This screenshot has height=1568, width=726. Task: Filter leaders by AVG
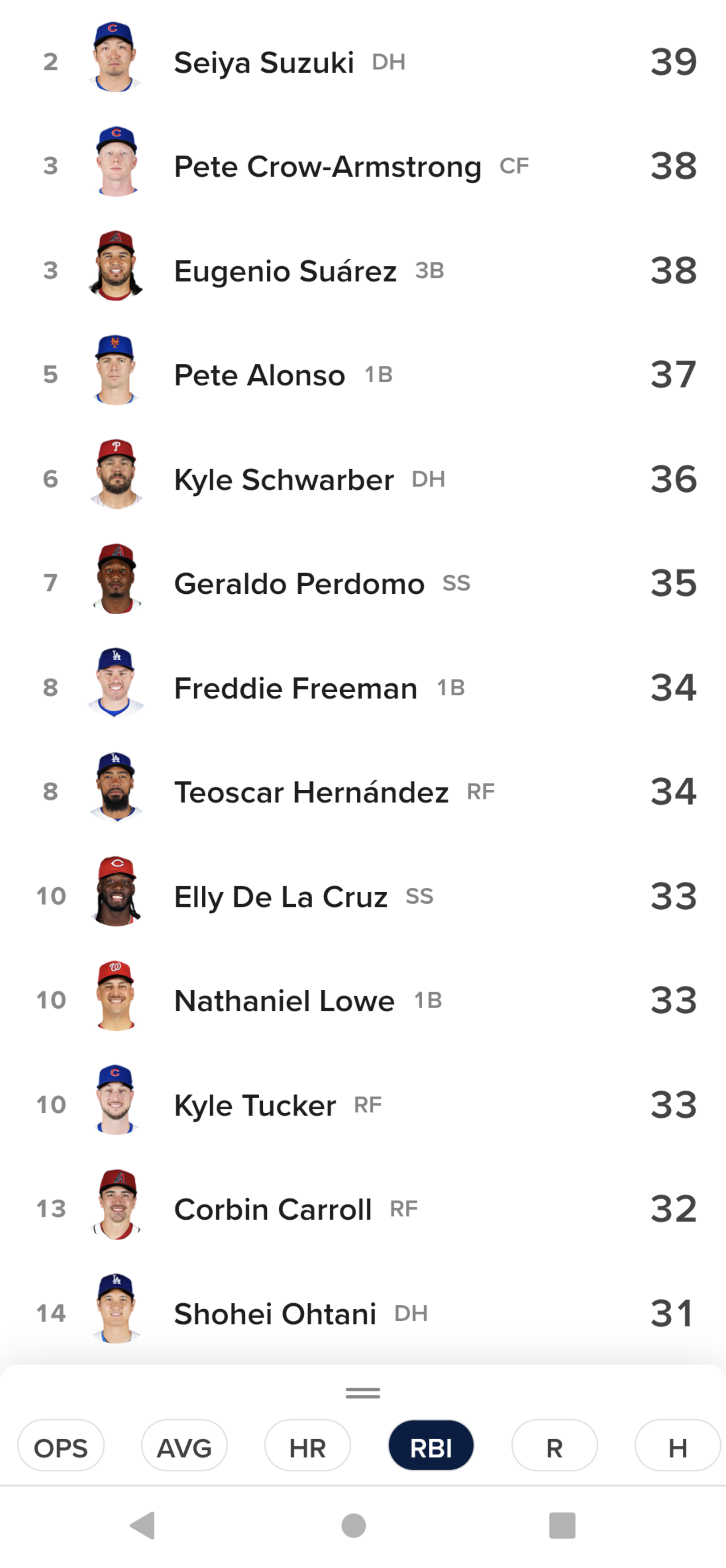[185, 1447]
